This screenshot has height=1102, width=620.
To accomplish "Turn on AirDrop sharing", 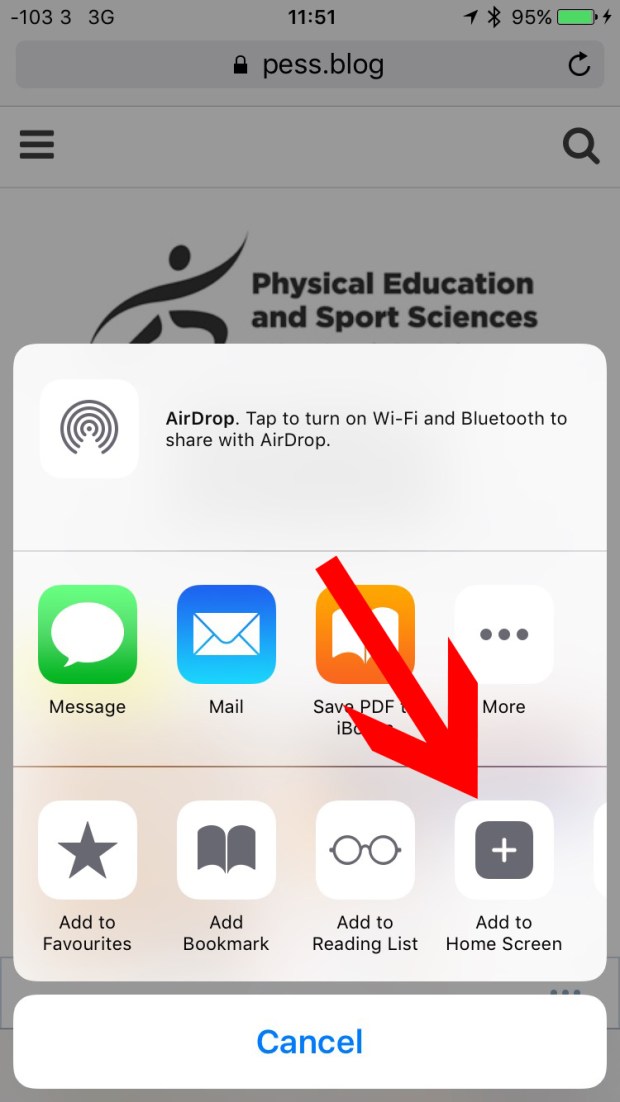I will tap(89, 428).
